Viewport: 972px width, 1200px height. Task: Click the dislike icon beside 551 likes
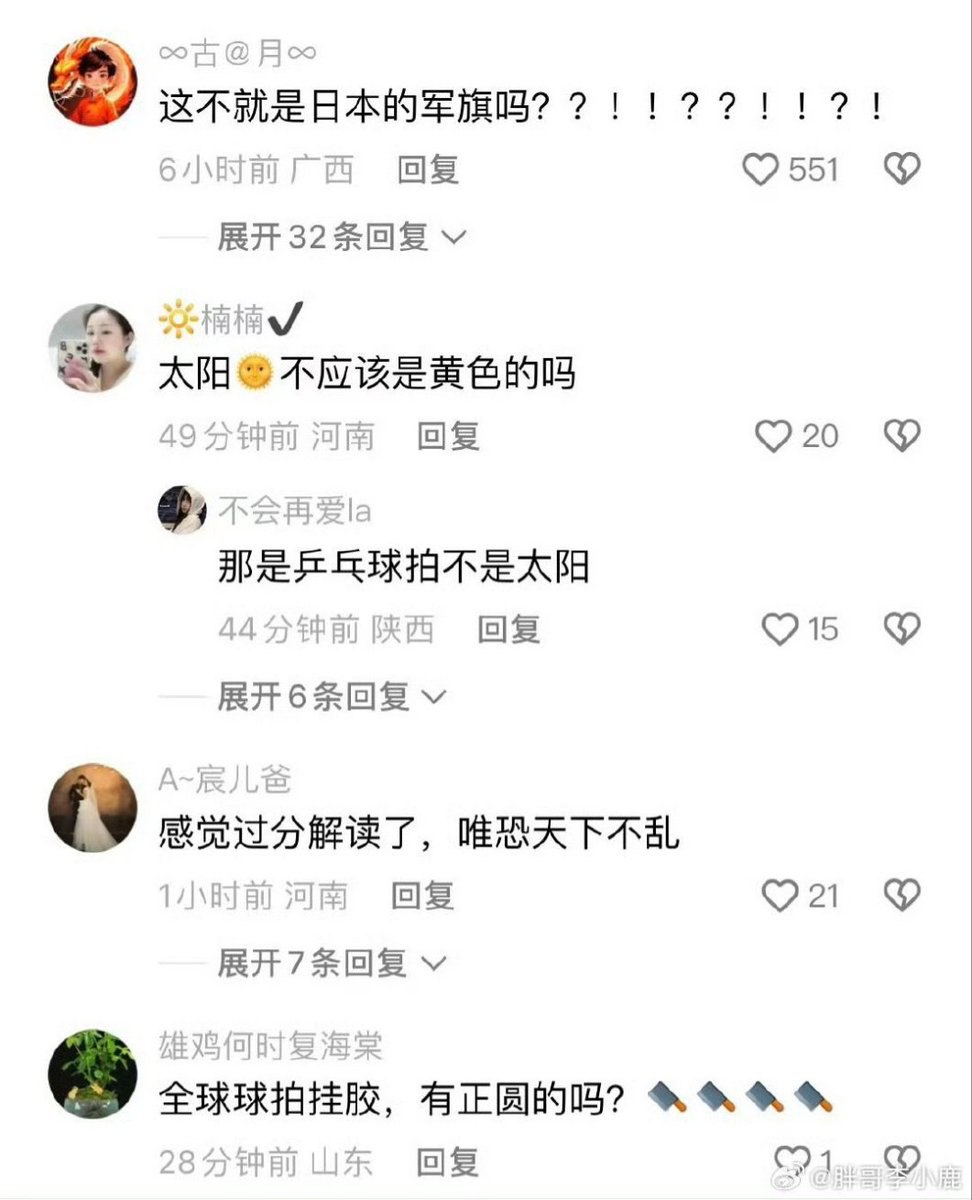click(903, 170)
